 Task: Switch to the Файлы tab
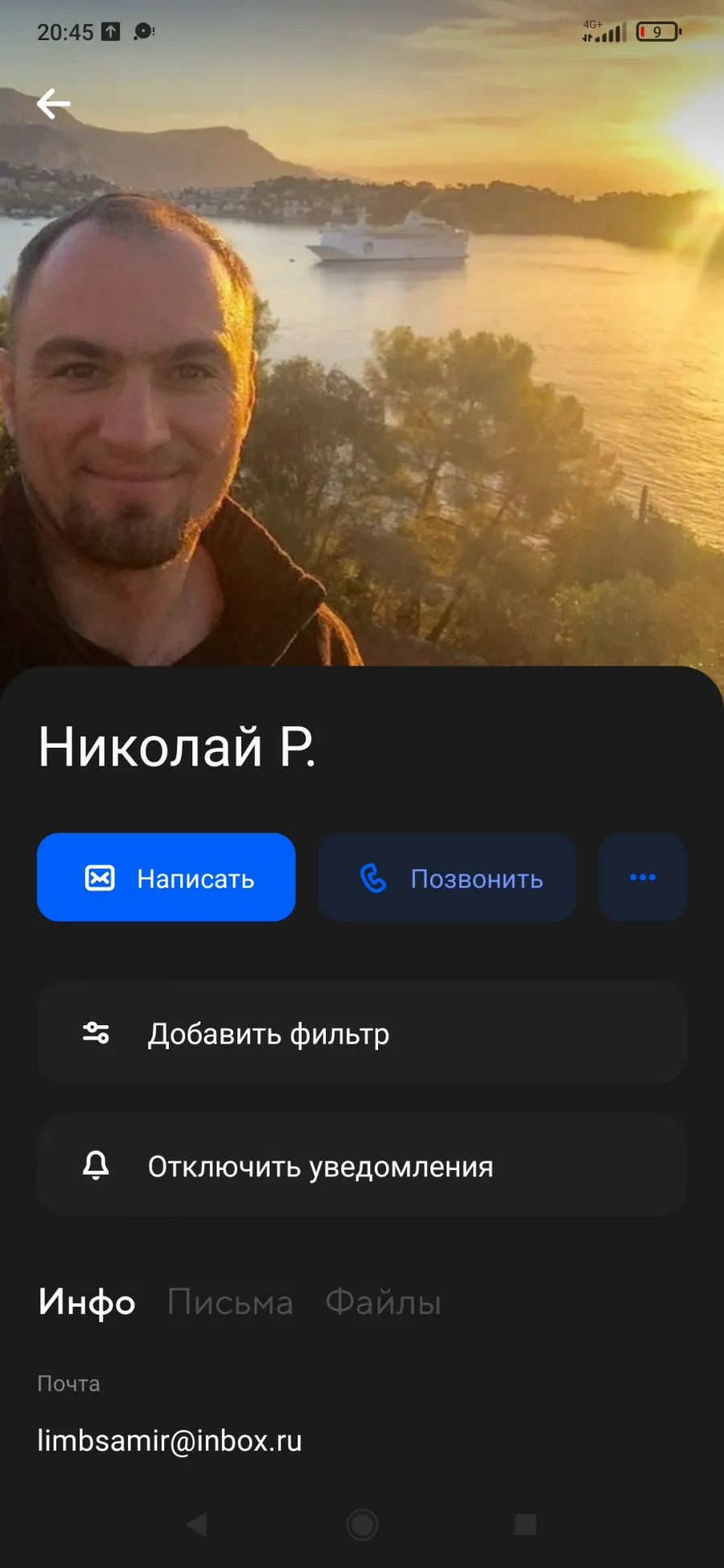(383, 1303)
